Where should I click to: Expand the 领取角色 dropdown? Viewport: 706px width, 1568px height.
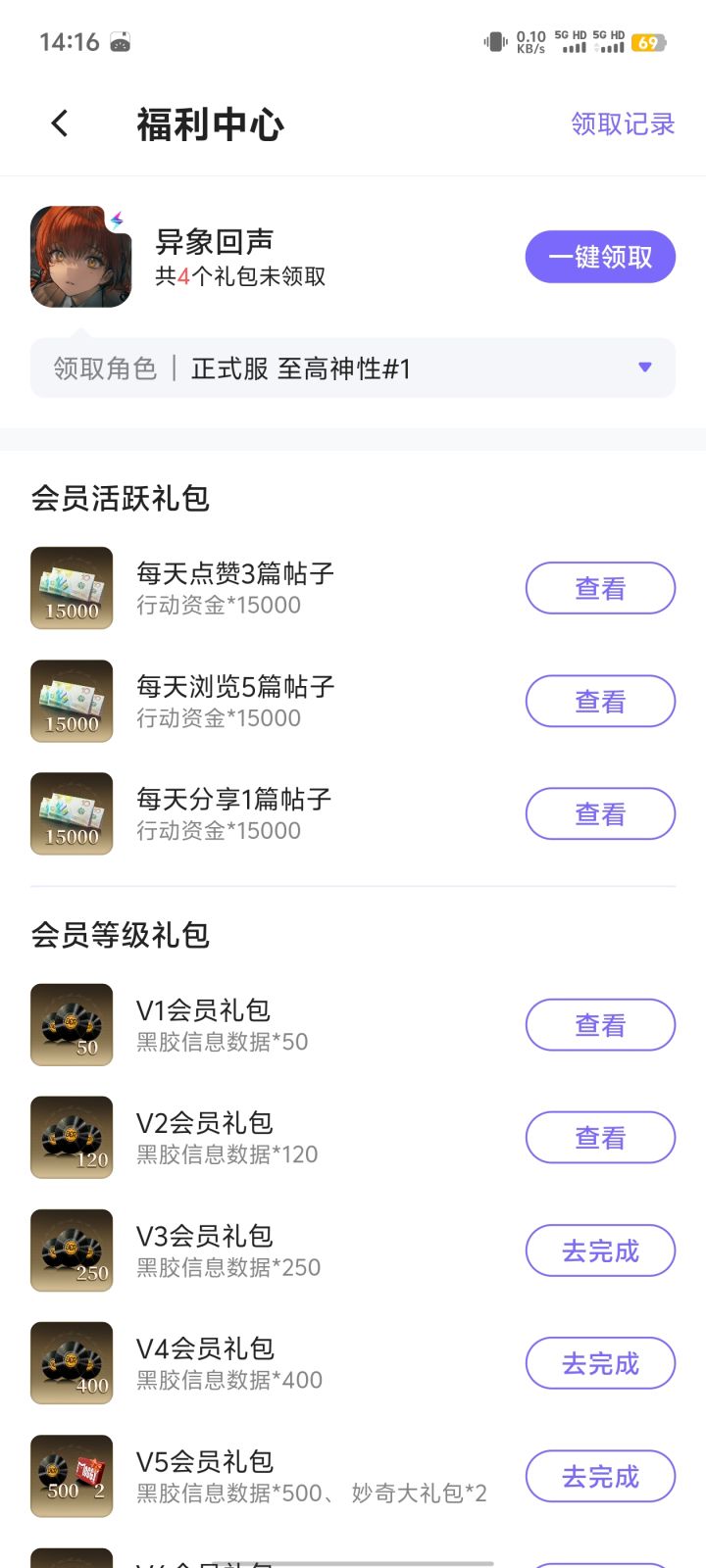644,367
